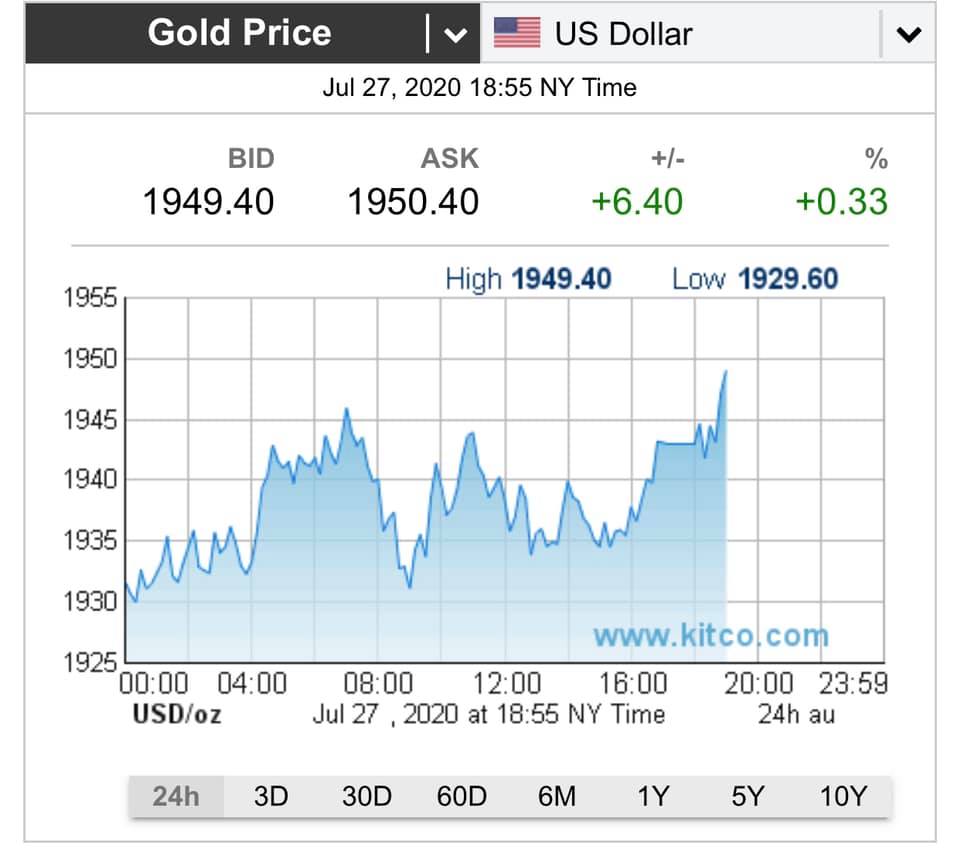Select the 24h chart range
Screen dimensions: 960x852
coord(176,796)
